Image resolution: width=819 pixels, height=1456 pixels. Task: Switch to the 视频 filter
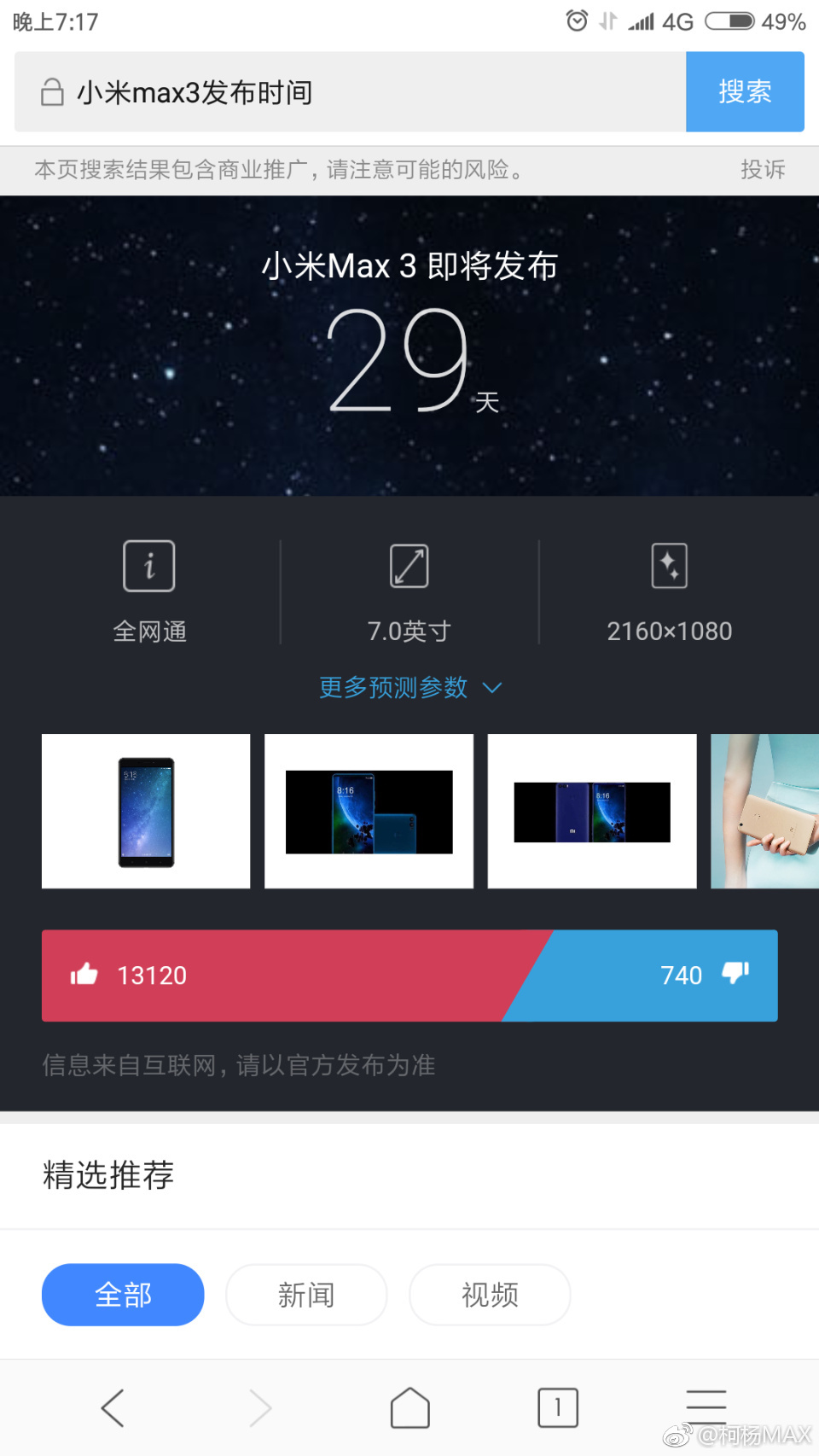point(490,1295)
